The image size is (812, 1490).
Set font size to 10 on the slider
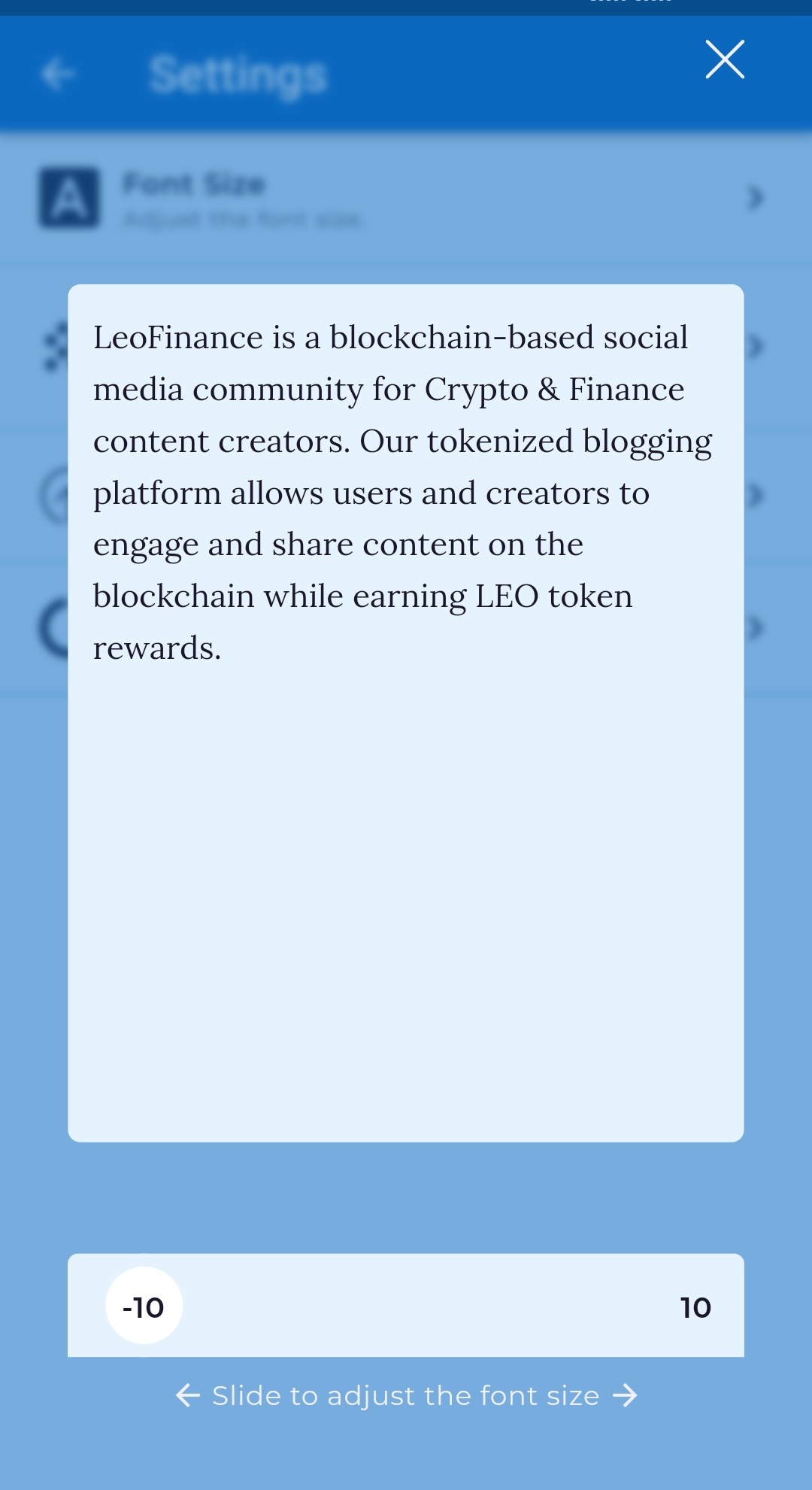coord(695,1307)
